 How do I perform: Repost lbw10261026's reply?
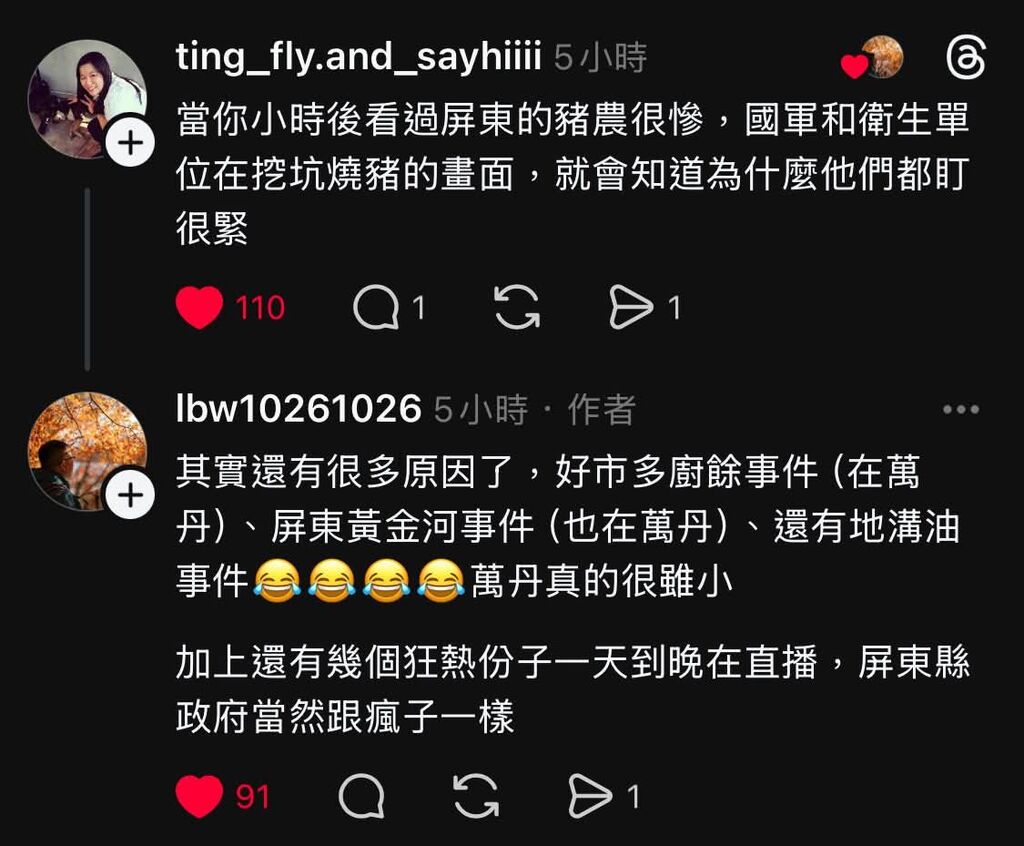(x=476, y=797)
